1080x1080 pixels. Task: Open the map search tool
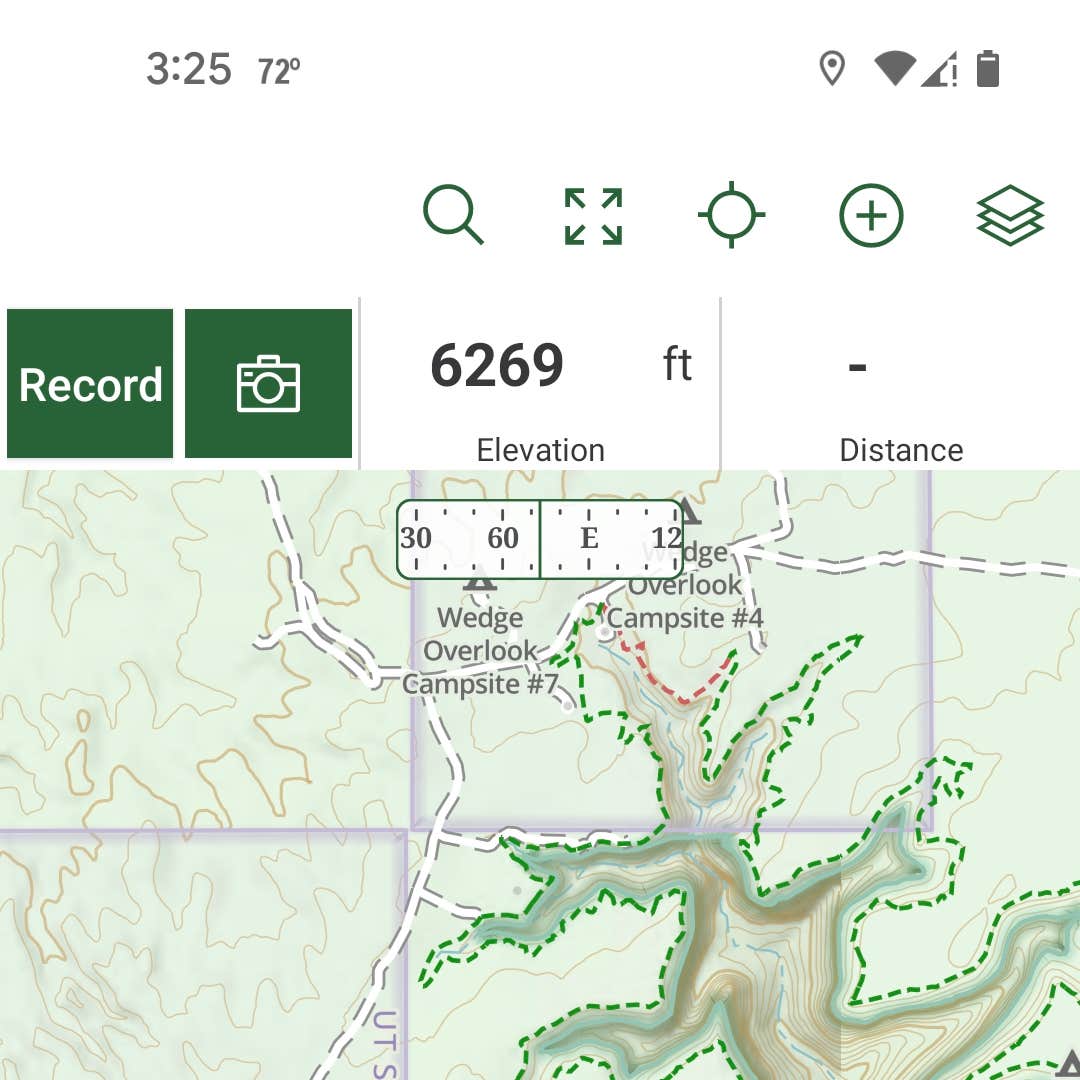tap(453, 215)
